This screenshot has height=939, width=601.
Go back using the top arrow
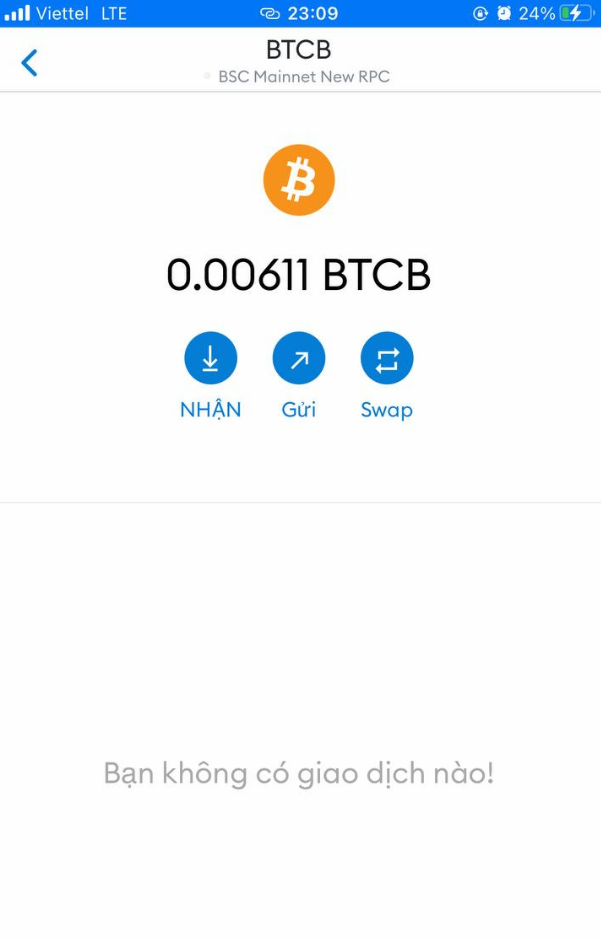point(29,63)
